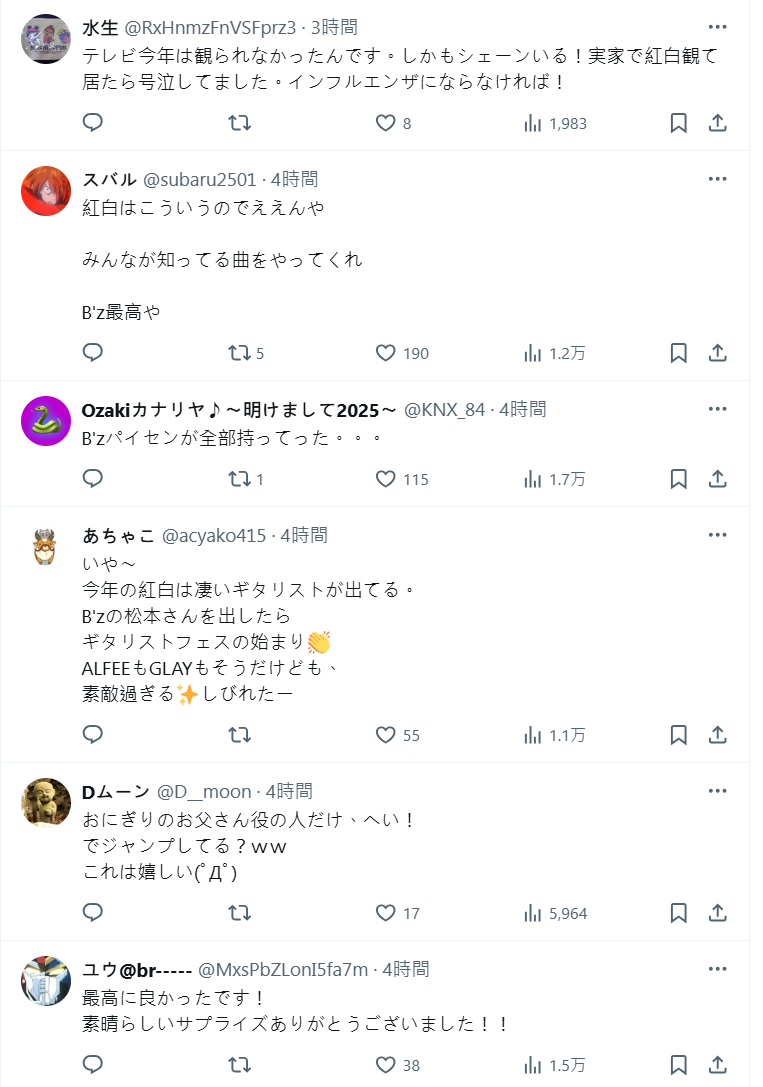Reply to あちゃこ's guitarist post
763x1087 pixels.
coord(93,735)
